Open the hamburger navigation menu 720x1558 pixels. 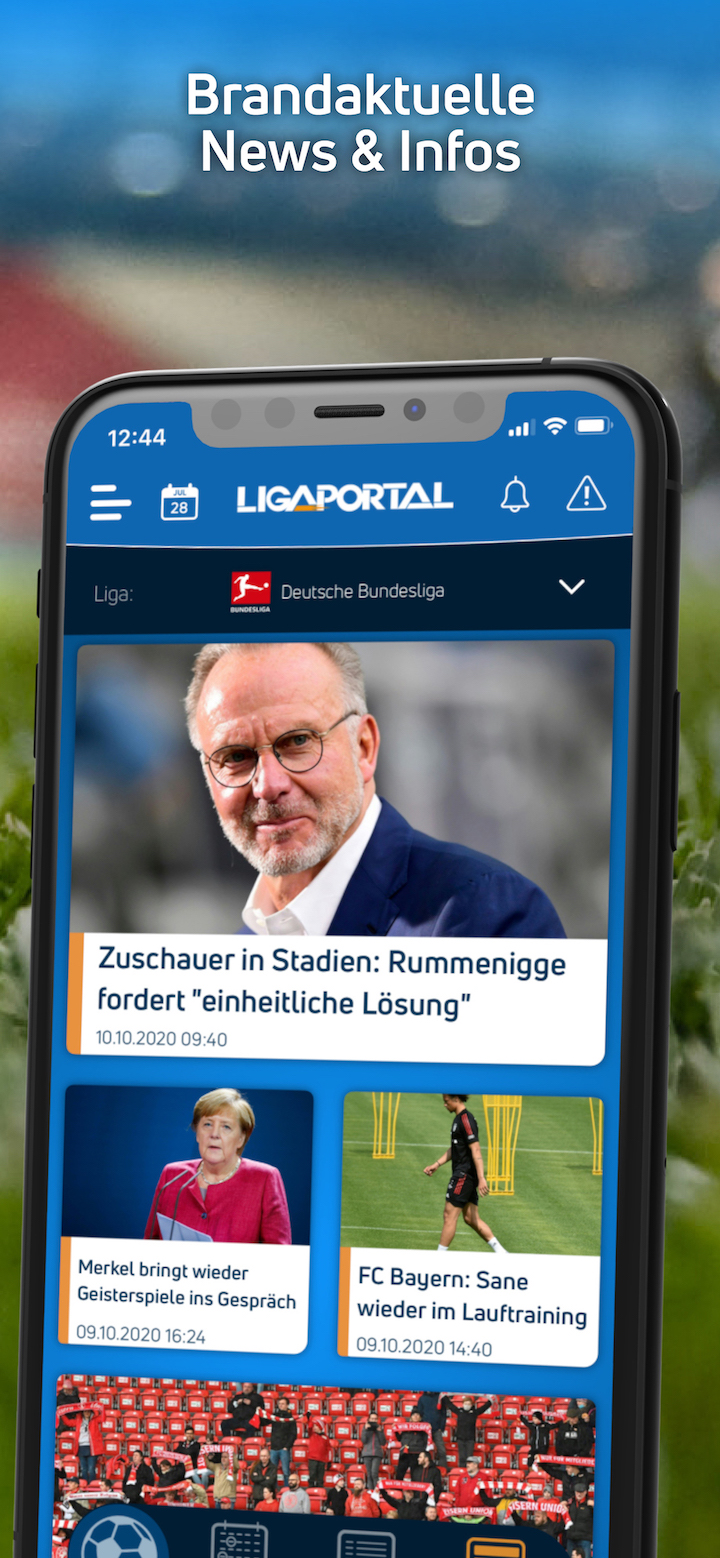[x=108, y=503]
